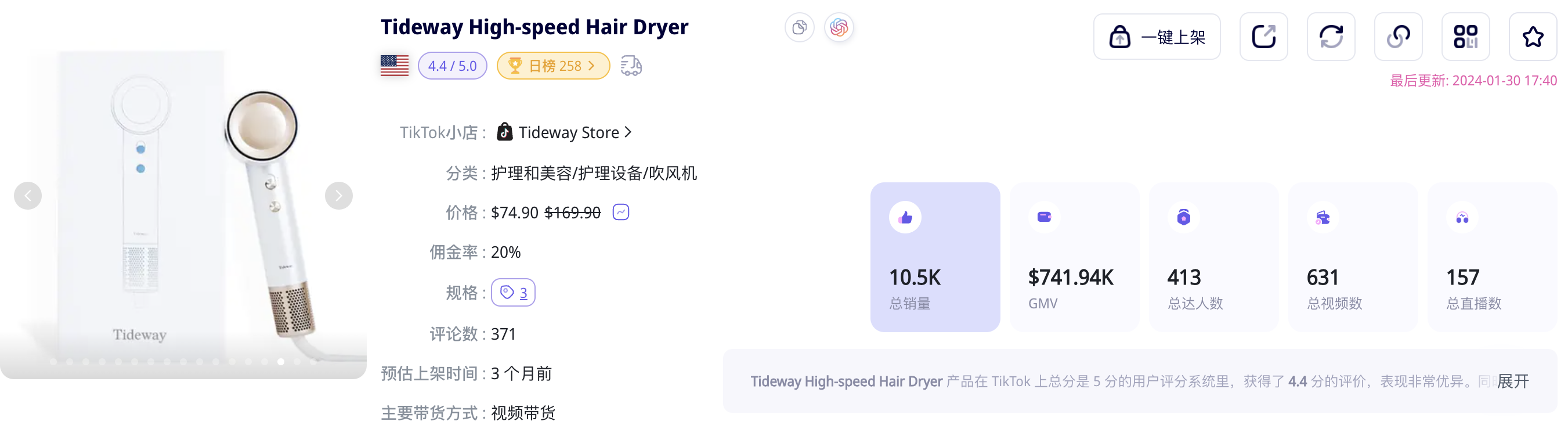The image size is (1568, 439).
Task: Show the previous product image
Action: point(28,196)
